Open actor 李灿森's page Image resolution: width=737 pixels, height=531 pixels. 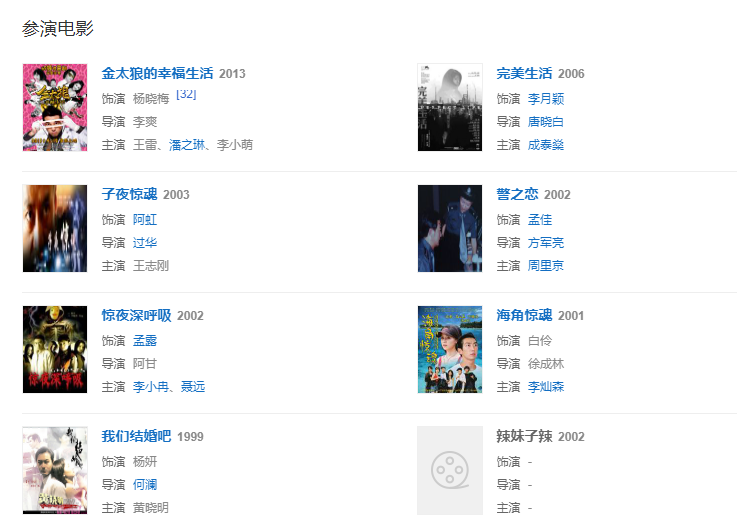pyautogui.click(x=546, y=387)
